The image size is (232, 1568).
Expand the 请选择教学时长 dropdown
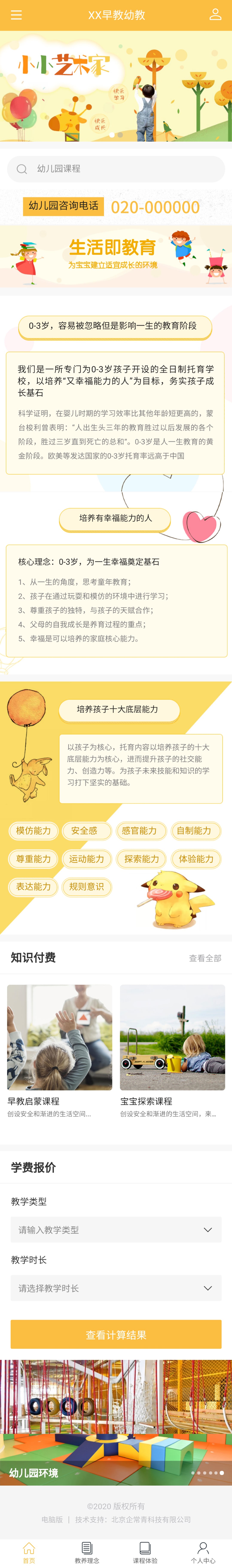(116, 1289)
